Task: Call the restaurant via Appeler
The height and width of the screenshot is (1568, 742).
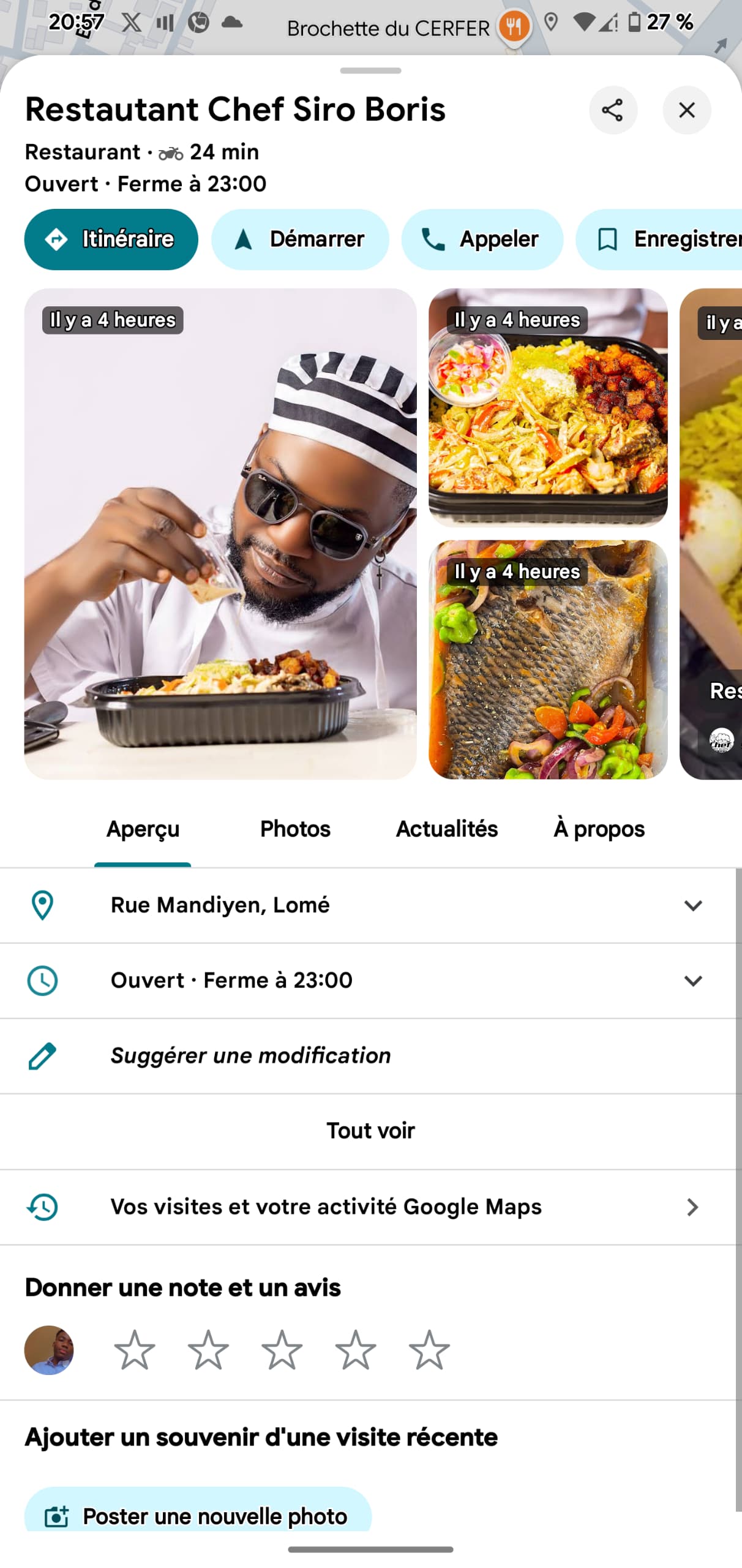Action: point(482,239)
